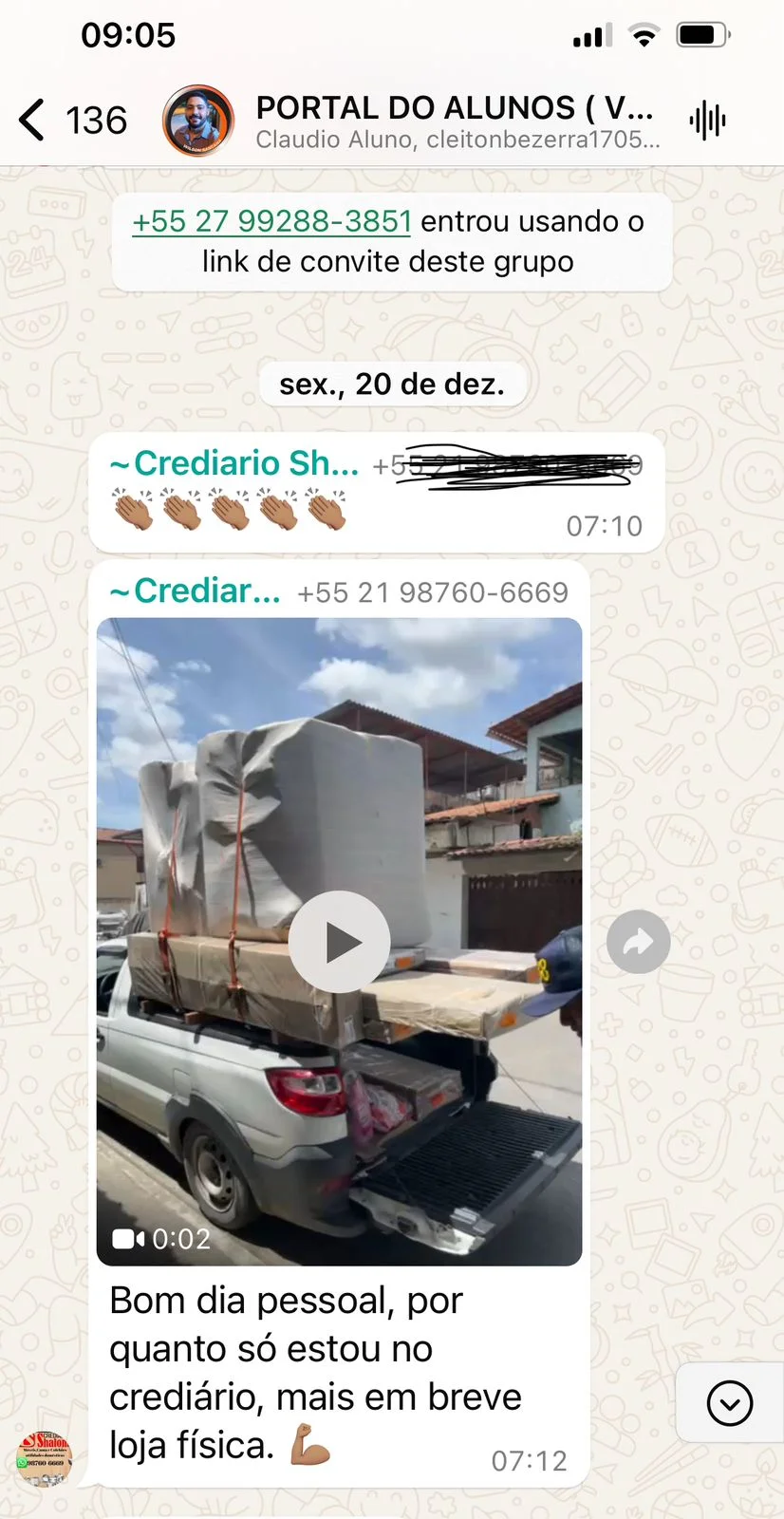This screenshot has width=784, height=1519.
Task: Play the 0:02 truck video
Action: tap(339, 942)
